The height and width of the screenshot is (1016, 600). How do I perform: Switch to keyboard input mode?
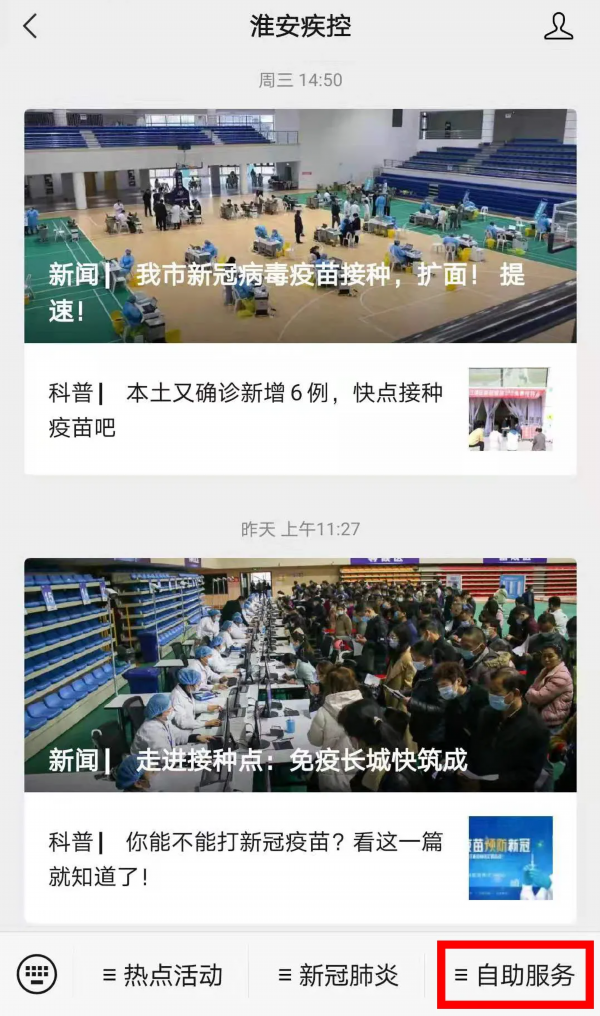point(37,974)
